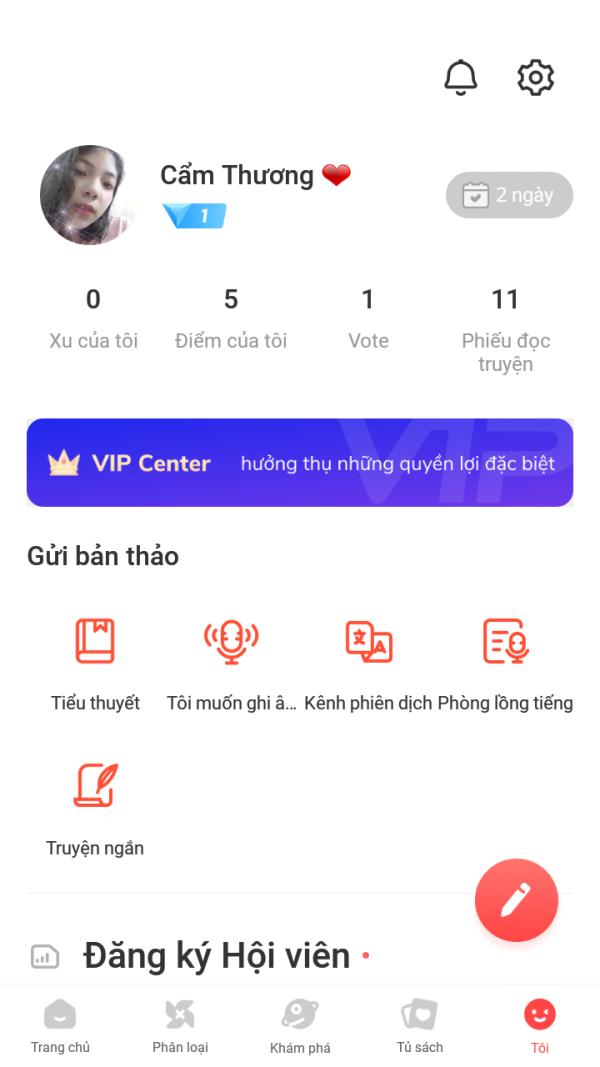Select Tiểu thuyết manuscript option
This screenshot has width=600, height=1067.
[95, 662]
